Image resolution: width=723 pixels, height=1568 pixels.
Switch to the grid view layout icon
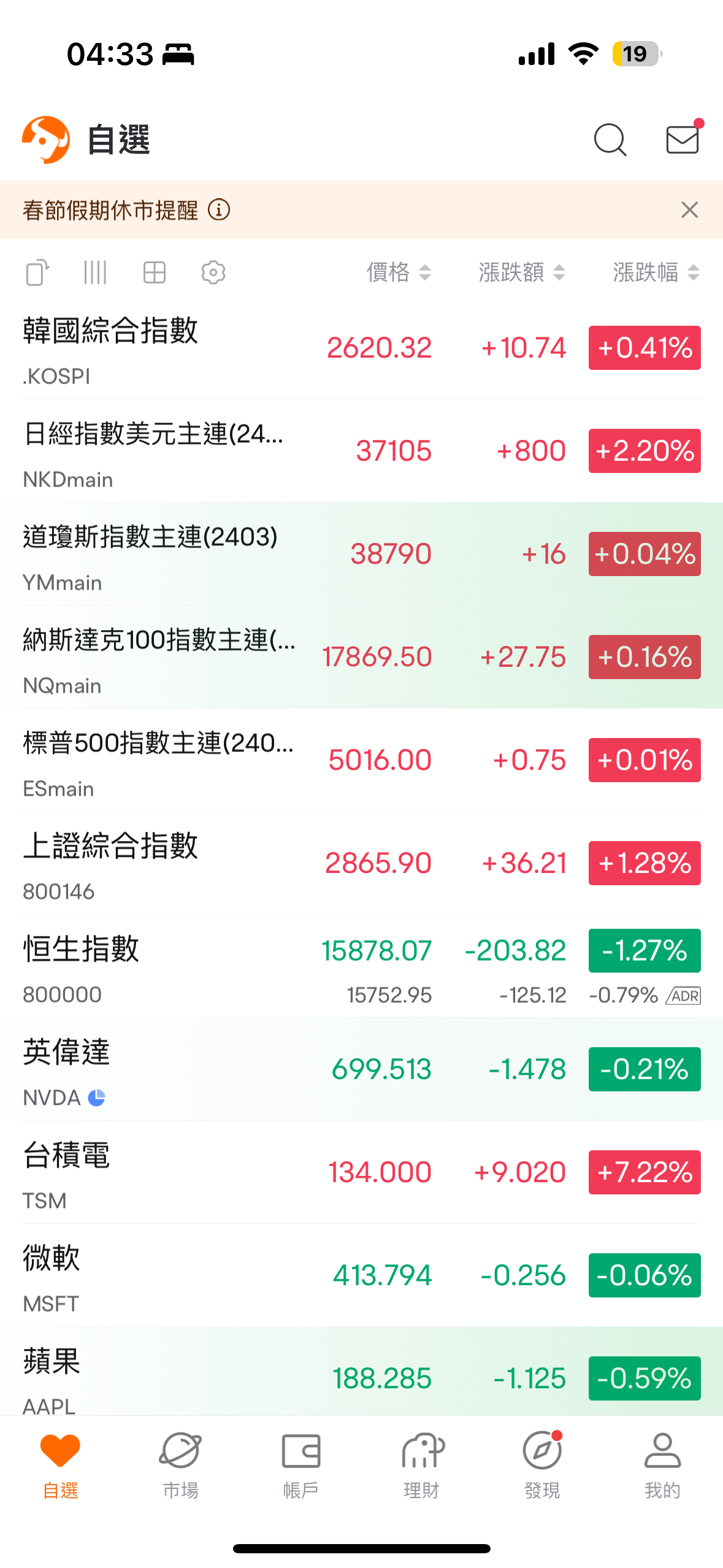[155, 272]
